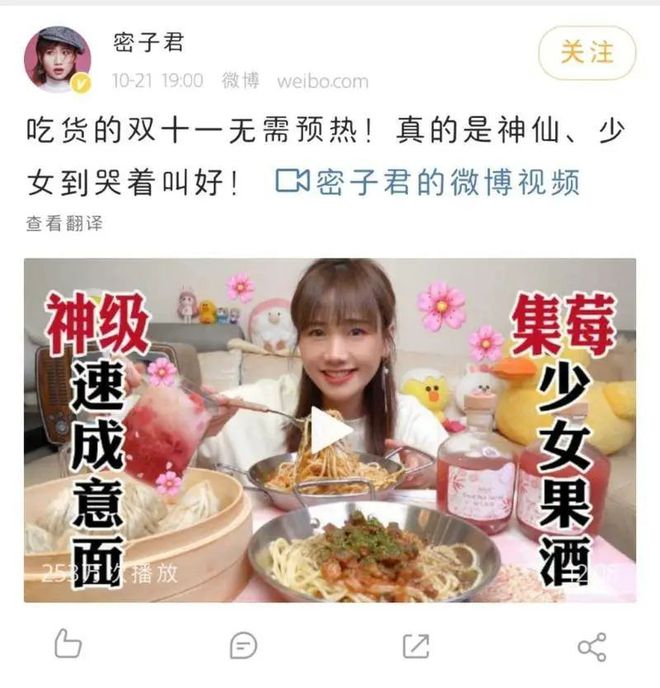Screen dimensions: 660x688
Task: Open the 密子君的微博视频 link
Action: (427, 182)
